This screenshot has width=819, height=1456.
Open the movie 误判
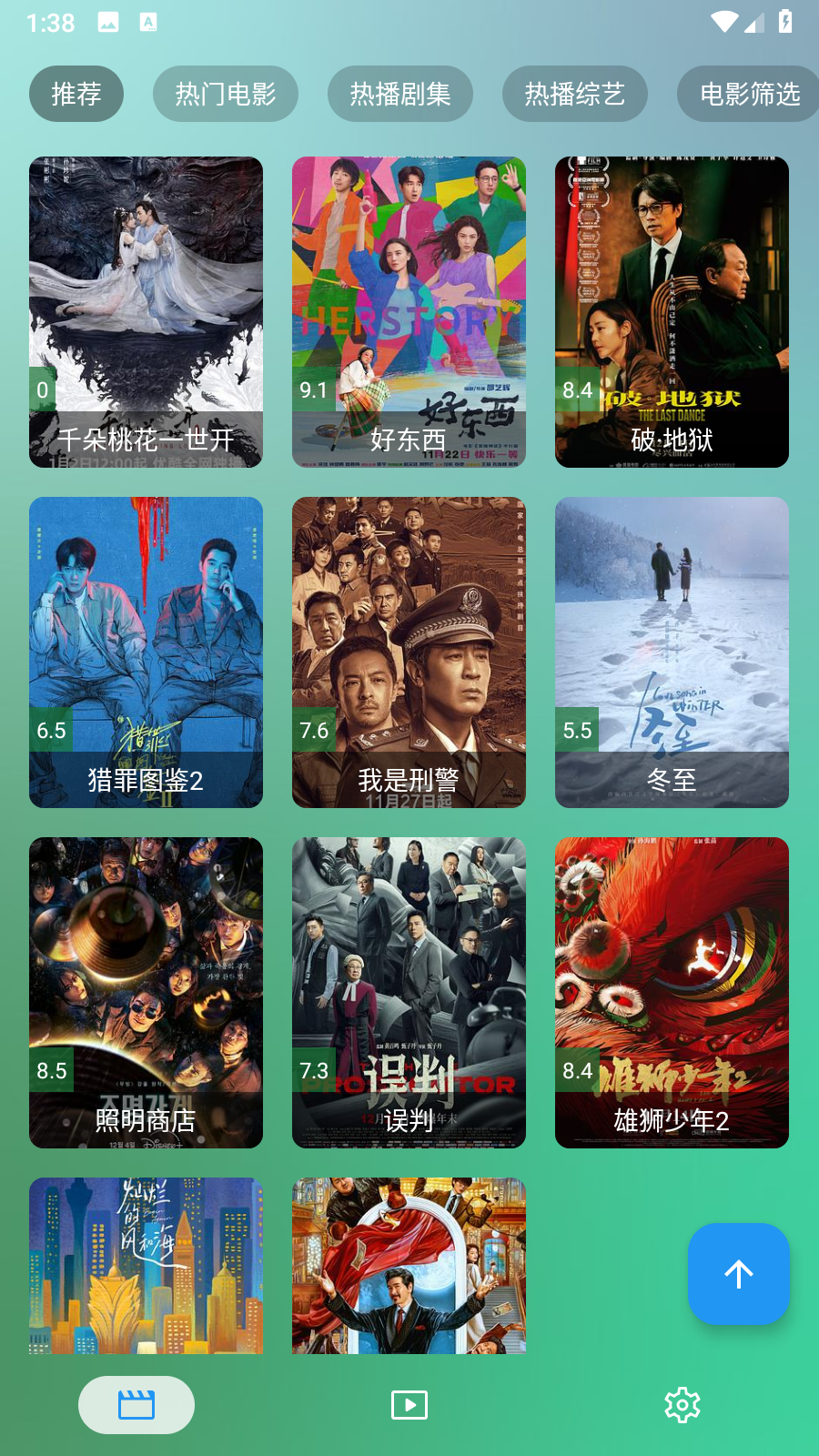[x=409, y=993]
